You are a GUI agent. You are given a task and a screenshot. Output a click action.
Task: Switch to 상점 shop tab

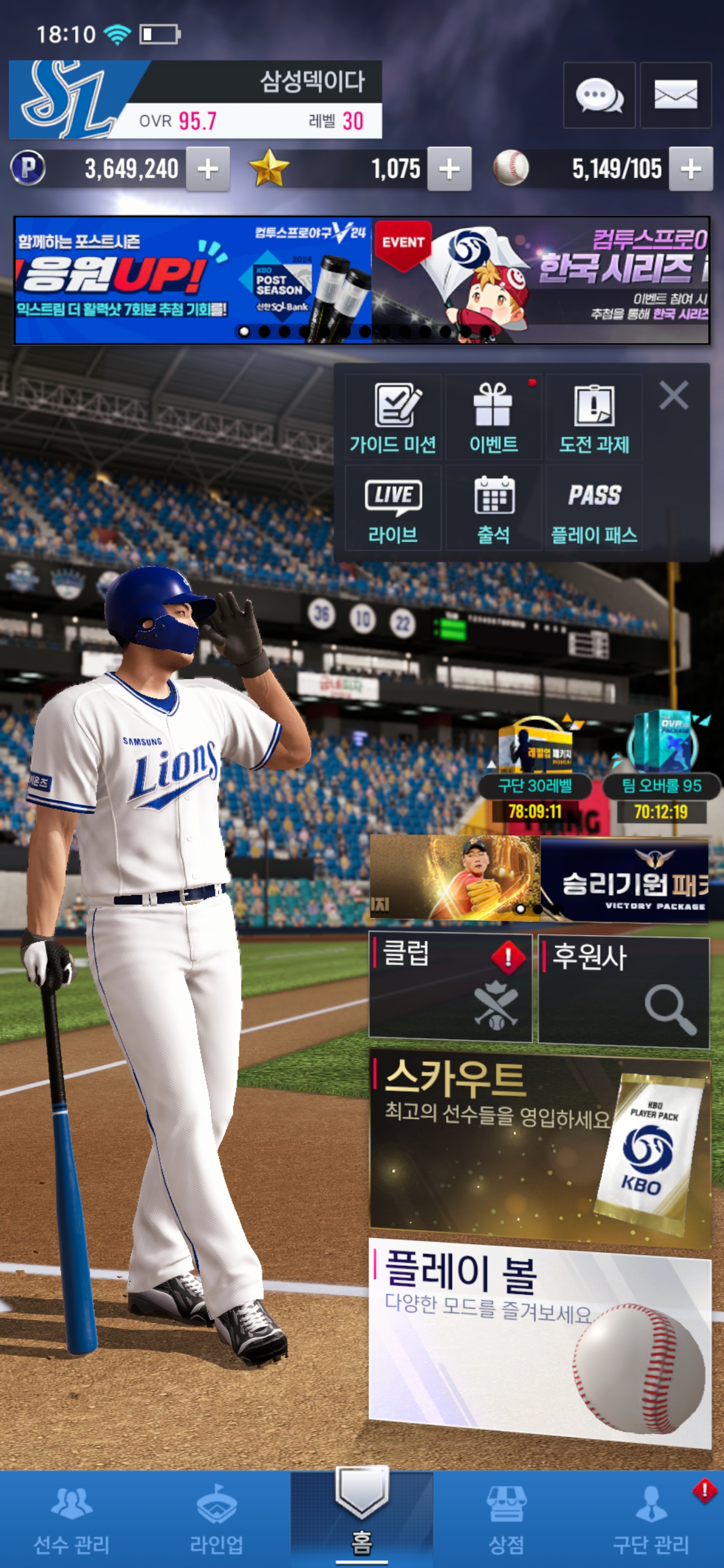pyautogui.click(x=506, y=1519)
